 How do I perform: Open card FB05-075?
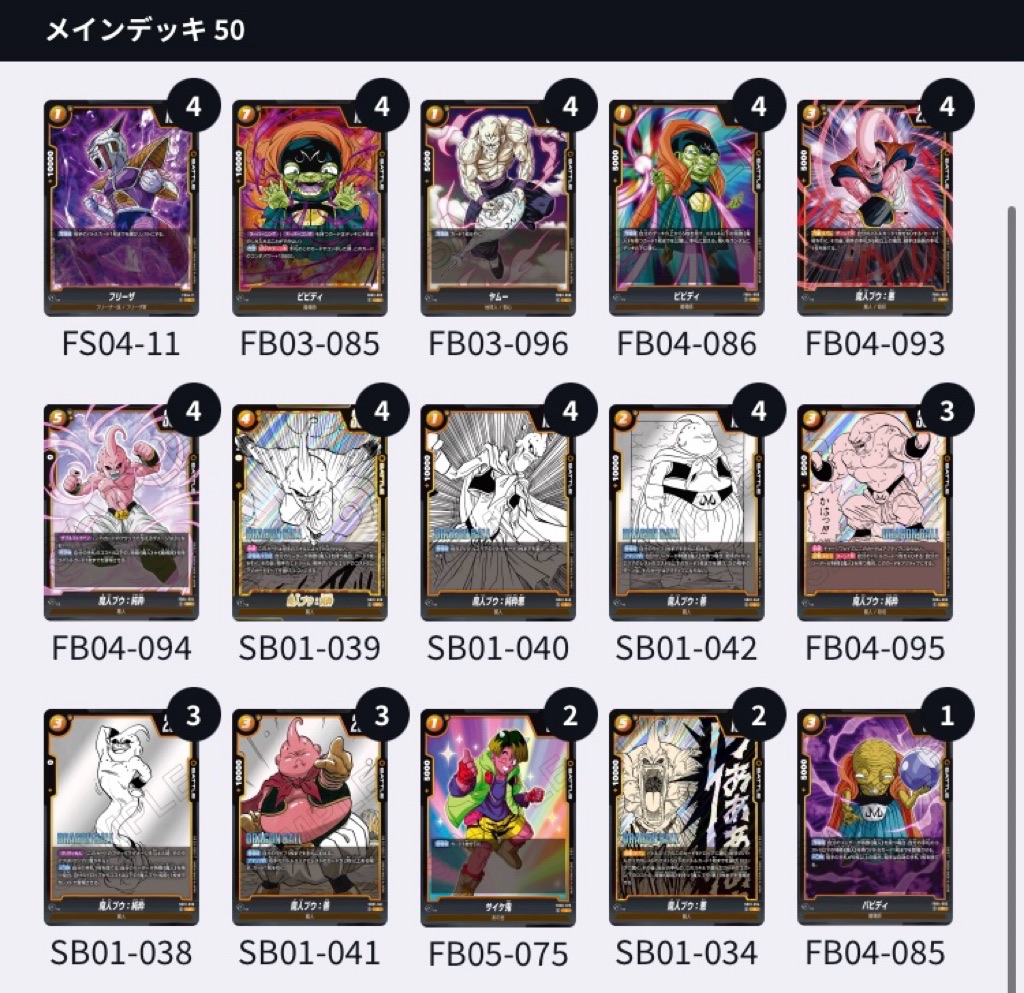(497, 817)
